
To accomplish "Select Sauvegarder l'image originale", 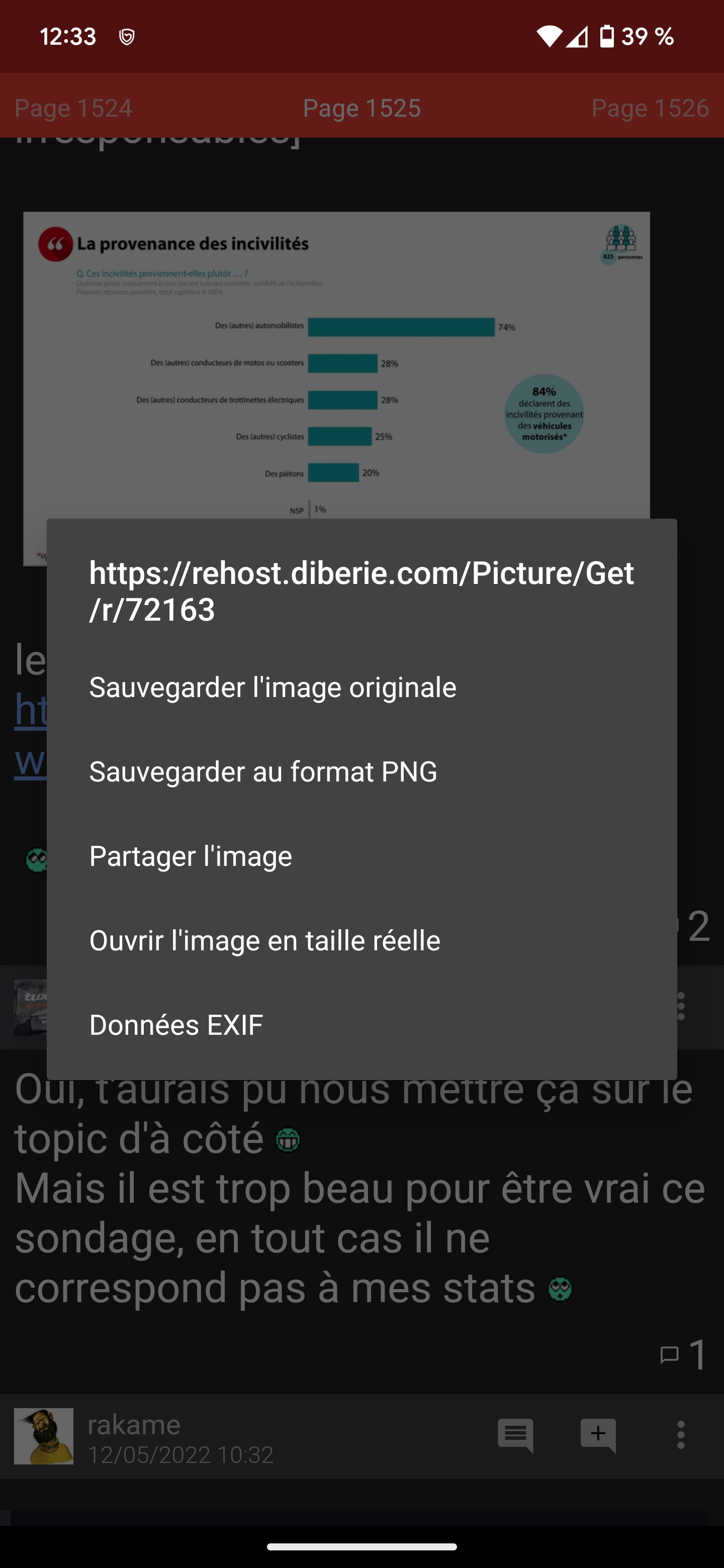I will tap(273, 687).
